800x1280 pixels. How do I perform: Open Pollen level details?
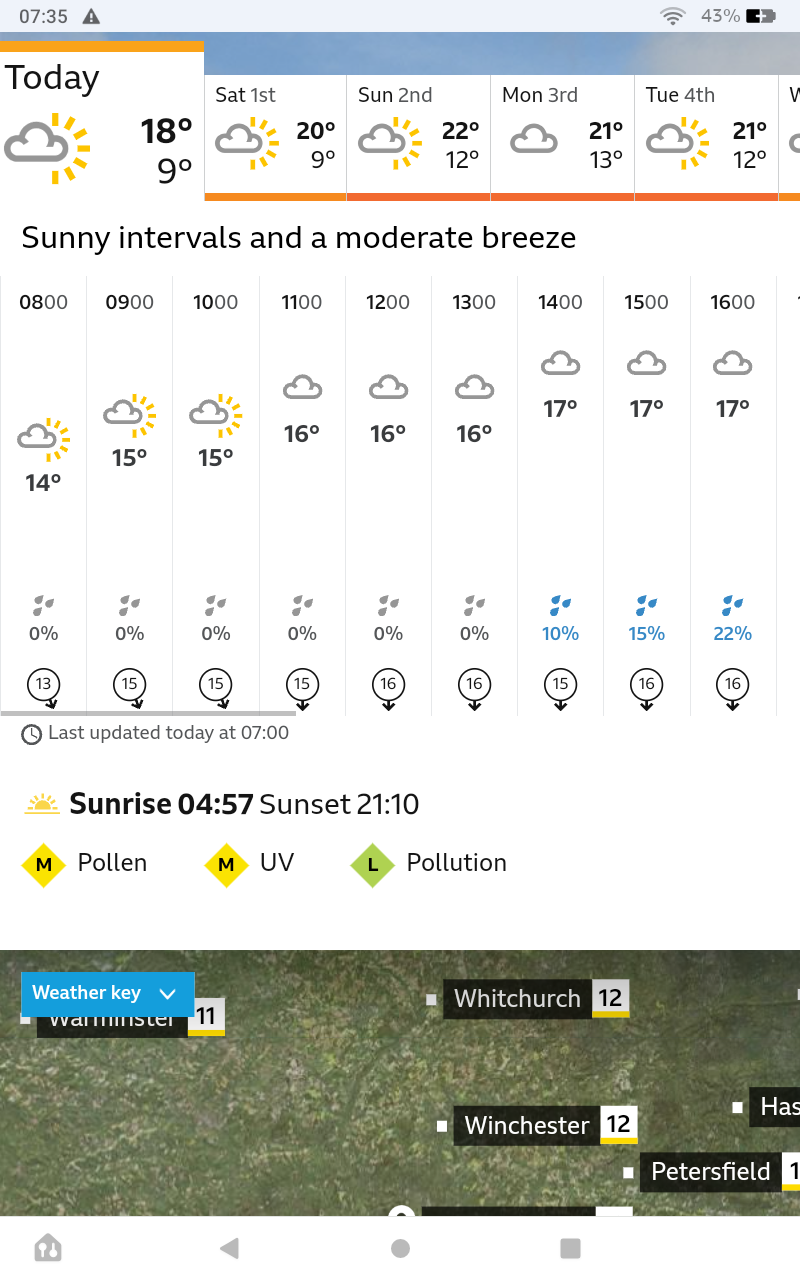point(86,863)
